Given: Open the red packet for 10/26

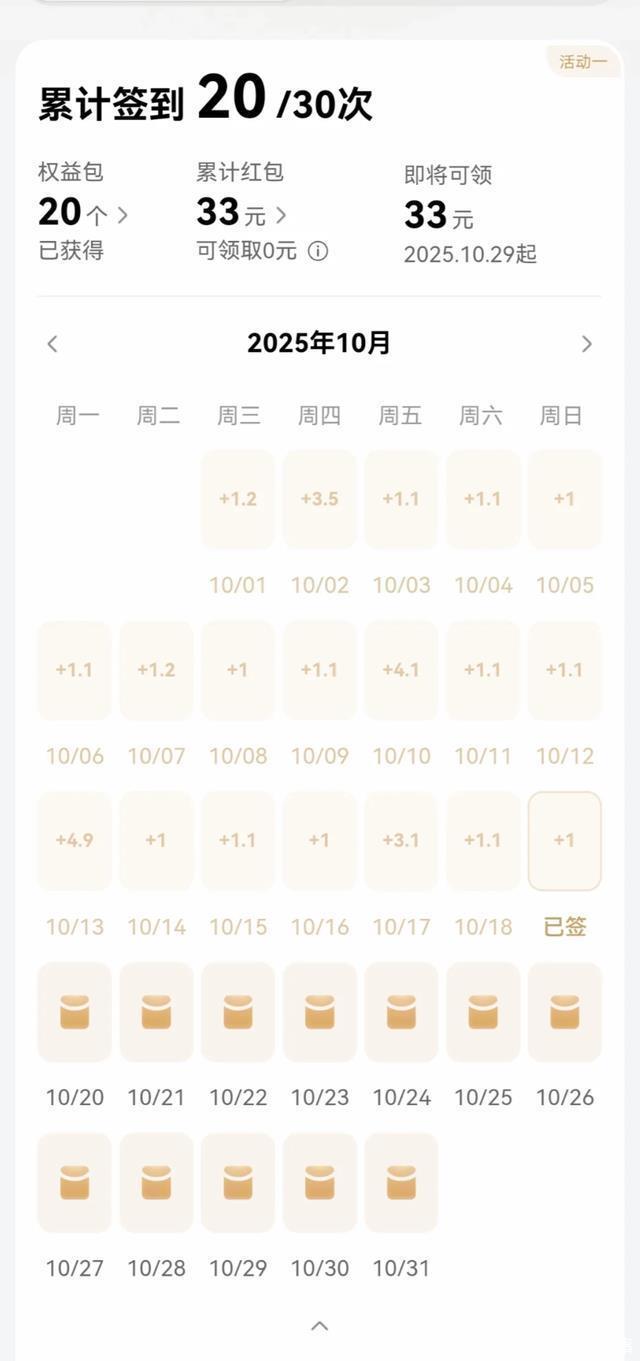Looking at the screenshot, I should click(565, 1012).
